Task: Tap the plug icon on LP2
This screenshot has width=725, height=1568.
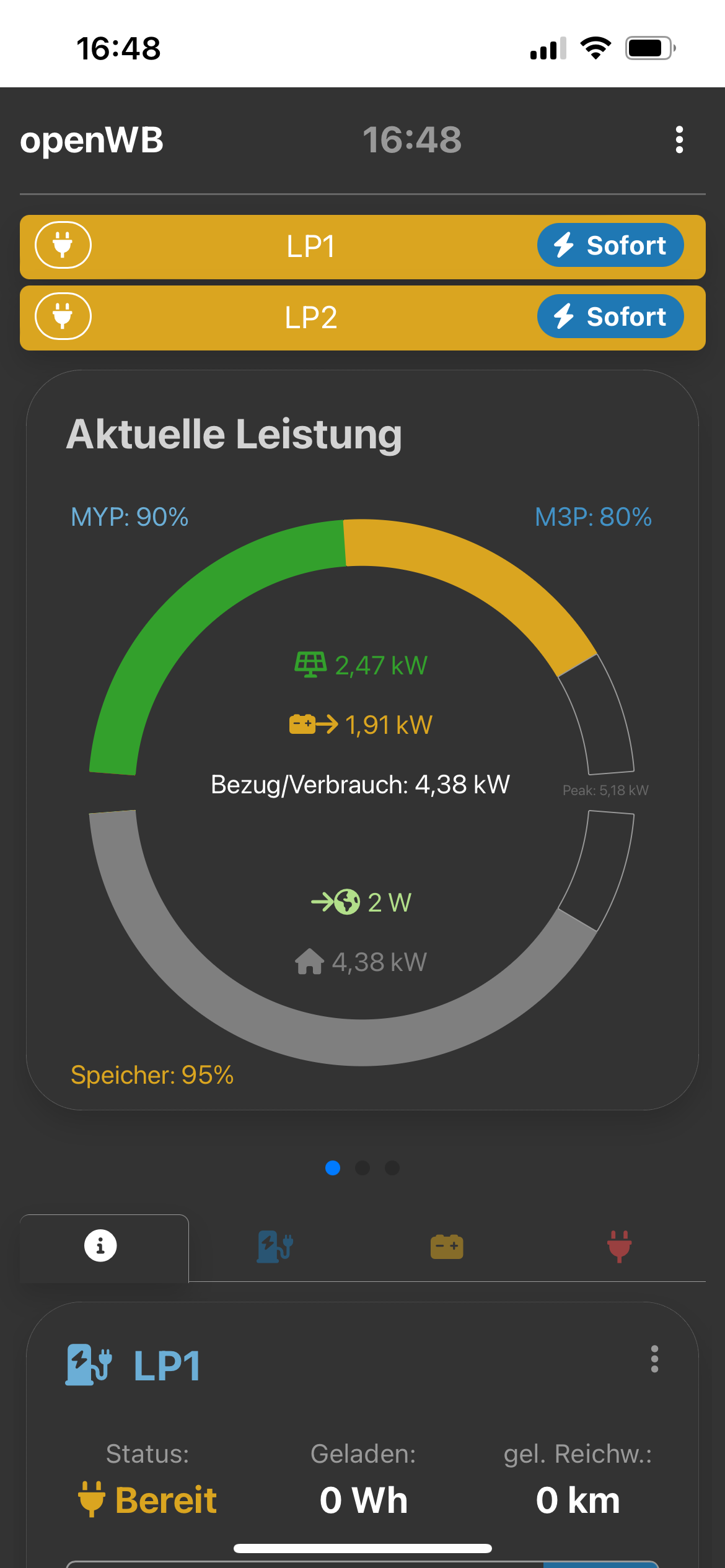Action: click(63, 316)
